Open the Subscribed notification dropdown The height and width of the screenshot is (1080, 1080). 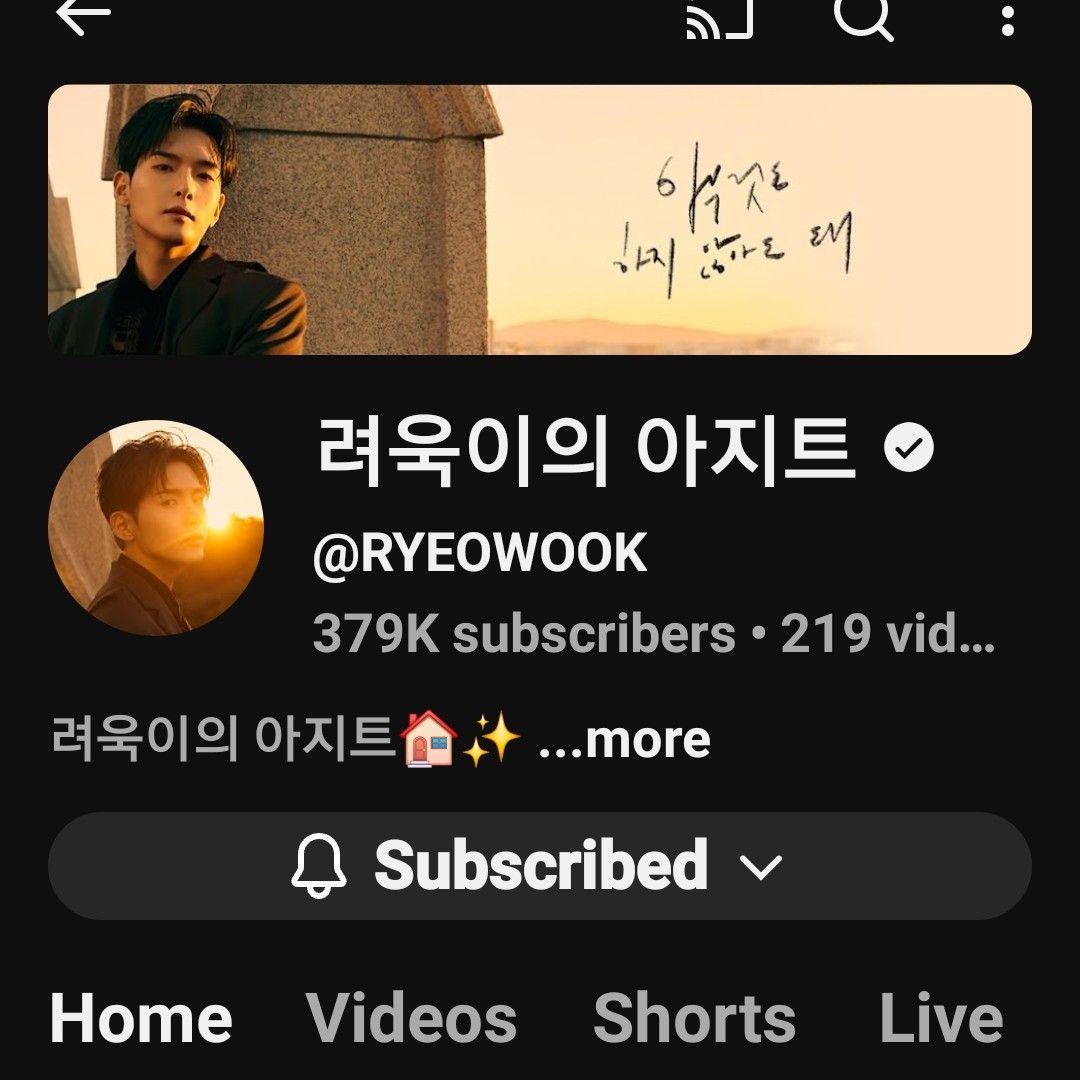pos(540,866)
